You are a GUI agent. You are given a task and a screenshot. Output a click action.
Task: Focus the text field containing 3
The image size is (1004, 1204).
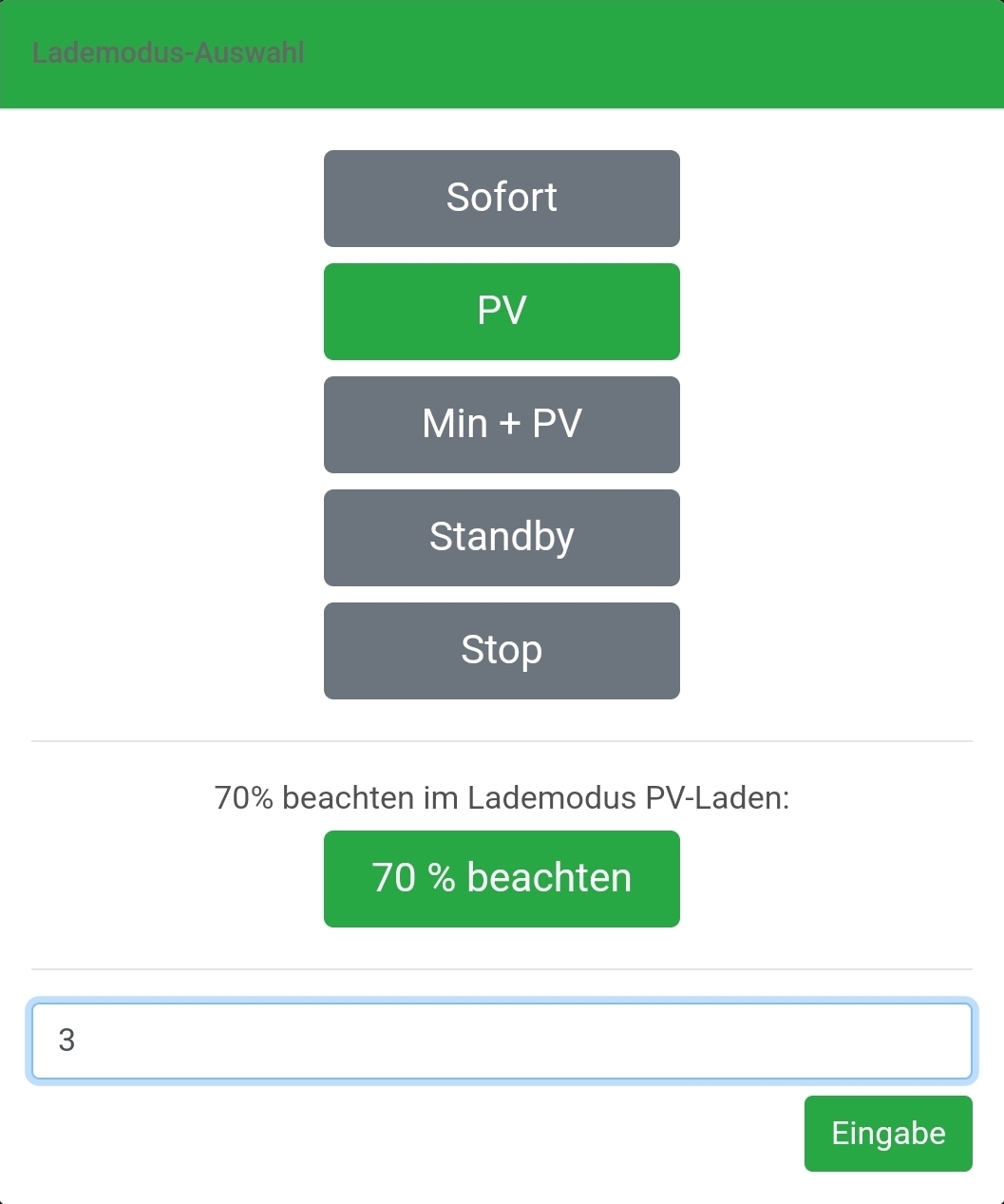[502, 1041]
